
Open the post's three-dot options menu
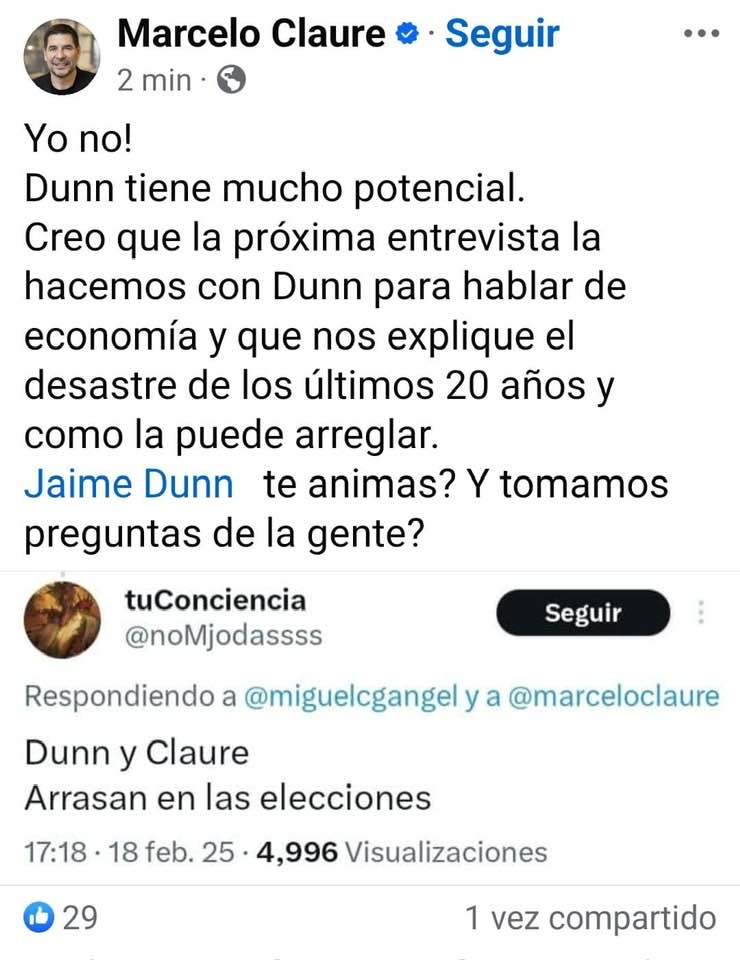click(701, 34)
